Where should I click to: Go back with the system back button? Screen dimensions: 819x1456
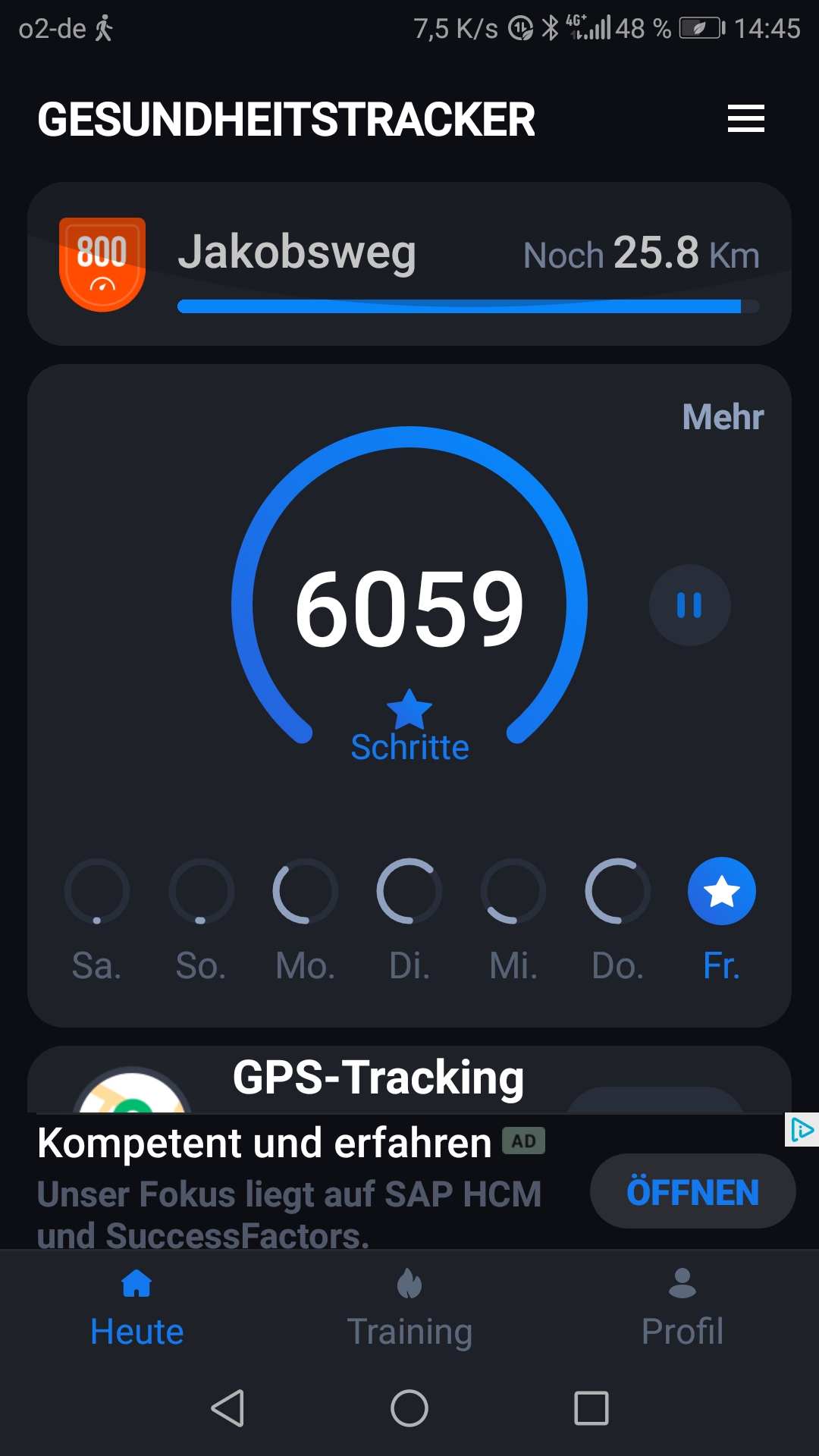point(227,1408)
